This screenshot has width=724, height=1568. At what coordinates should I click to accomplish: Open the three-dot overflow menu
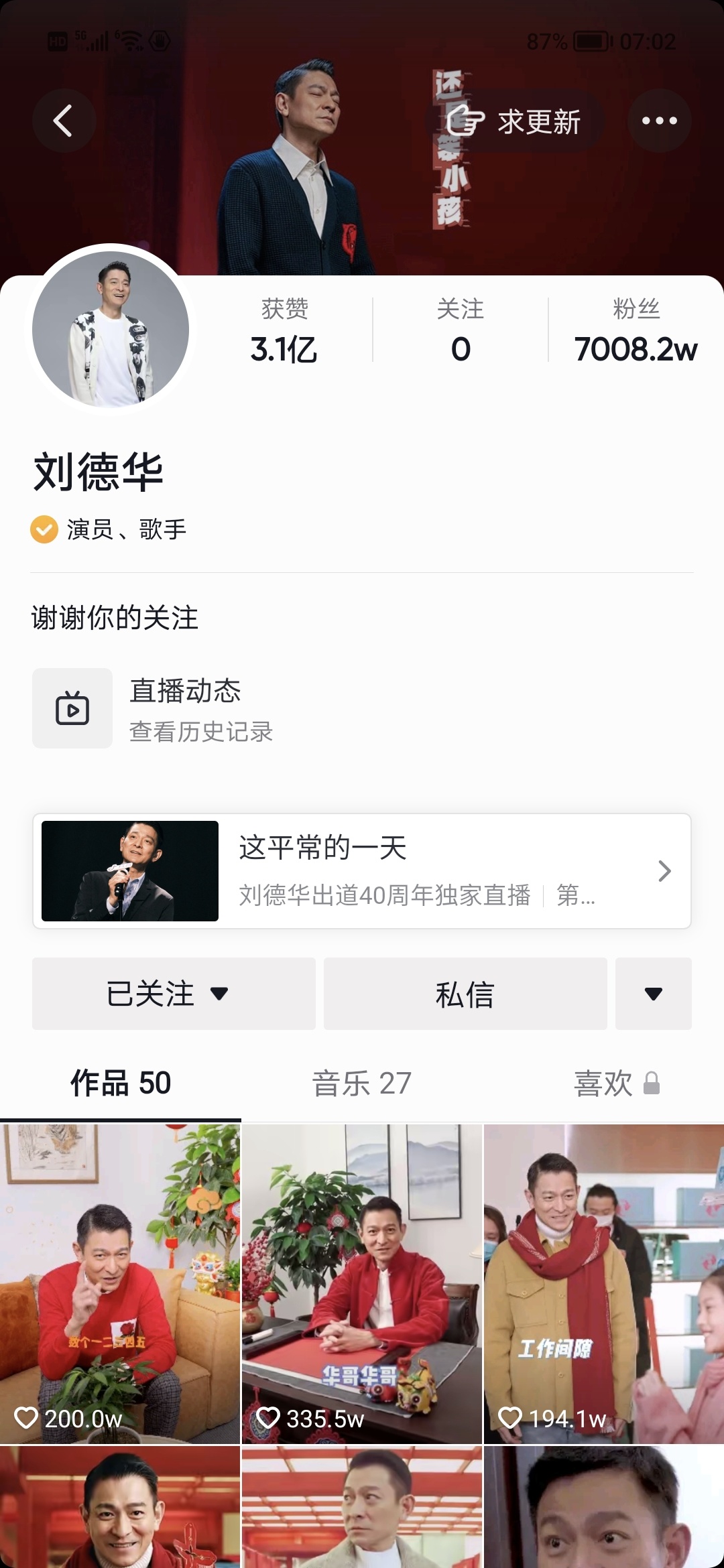coord(660,121)
